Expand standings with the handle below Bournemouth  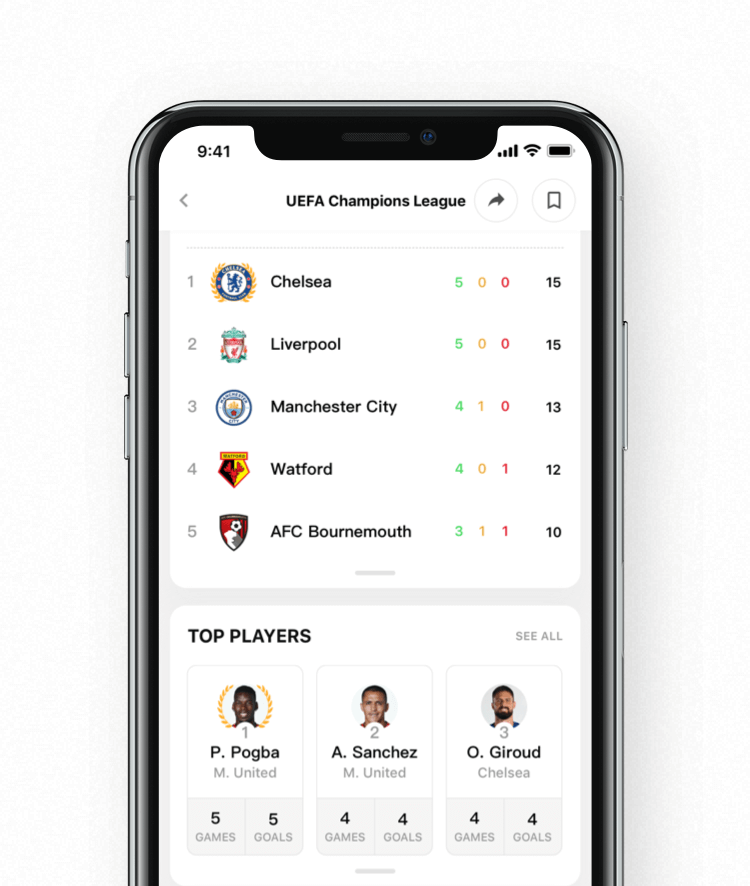click(x=375, y=573)
